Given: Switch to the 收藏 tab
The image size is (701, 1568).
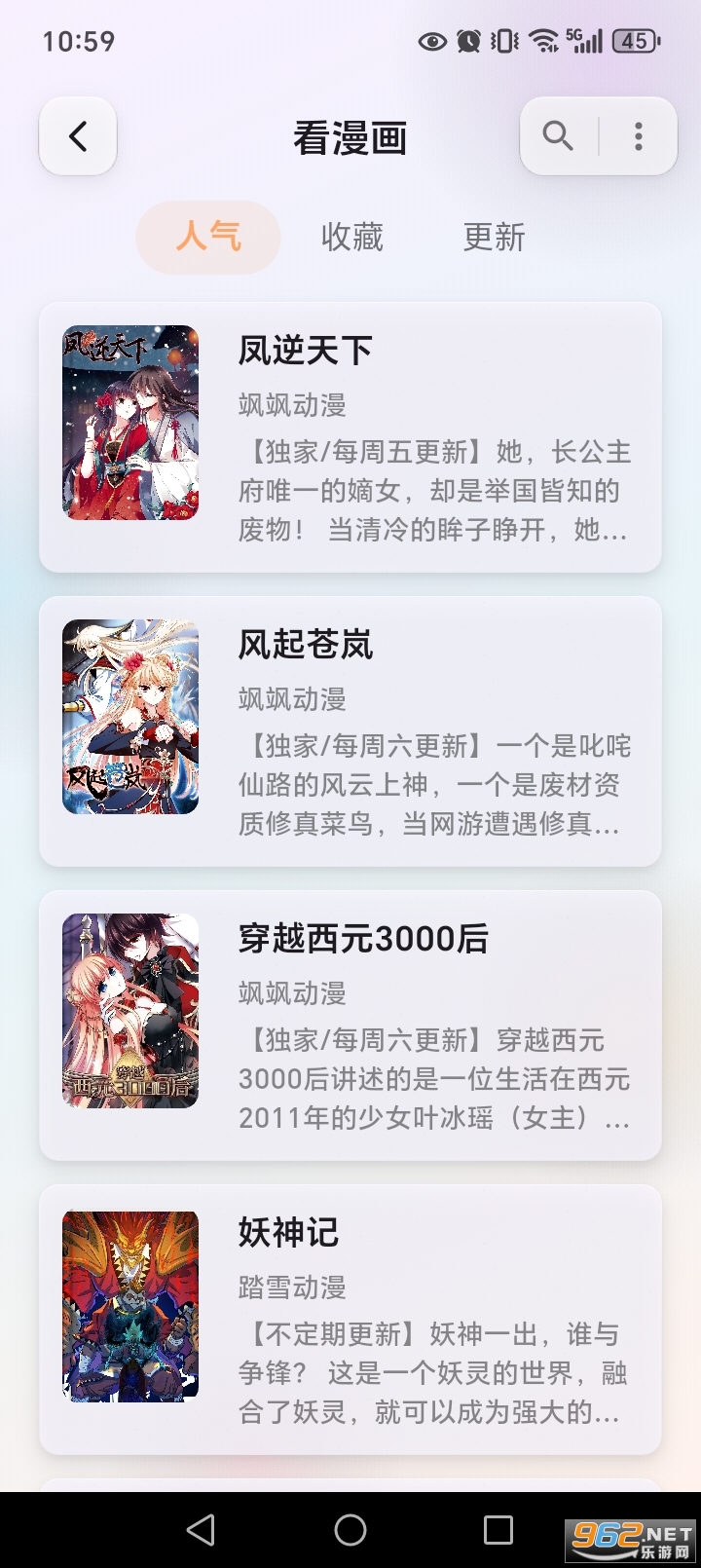Looking at the screenshot, I should pyautogui.click(x=350, y=237).
